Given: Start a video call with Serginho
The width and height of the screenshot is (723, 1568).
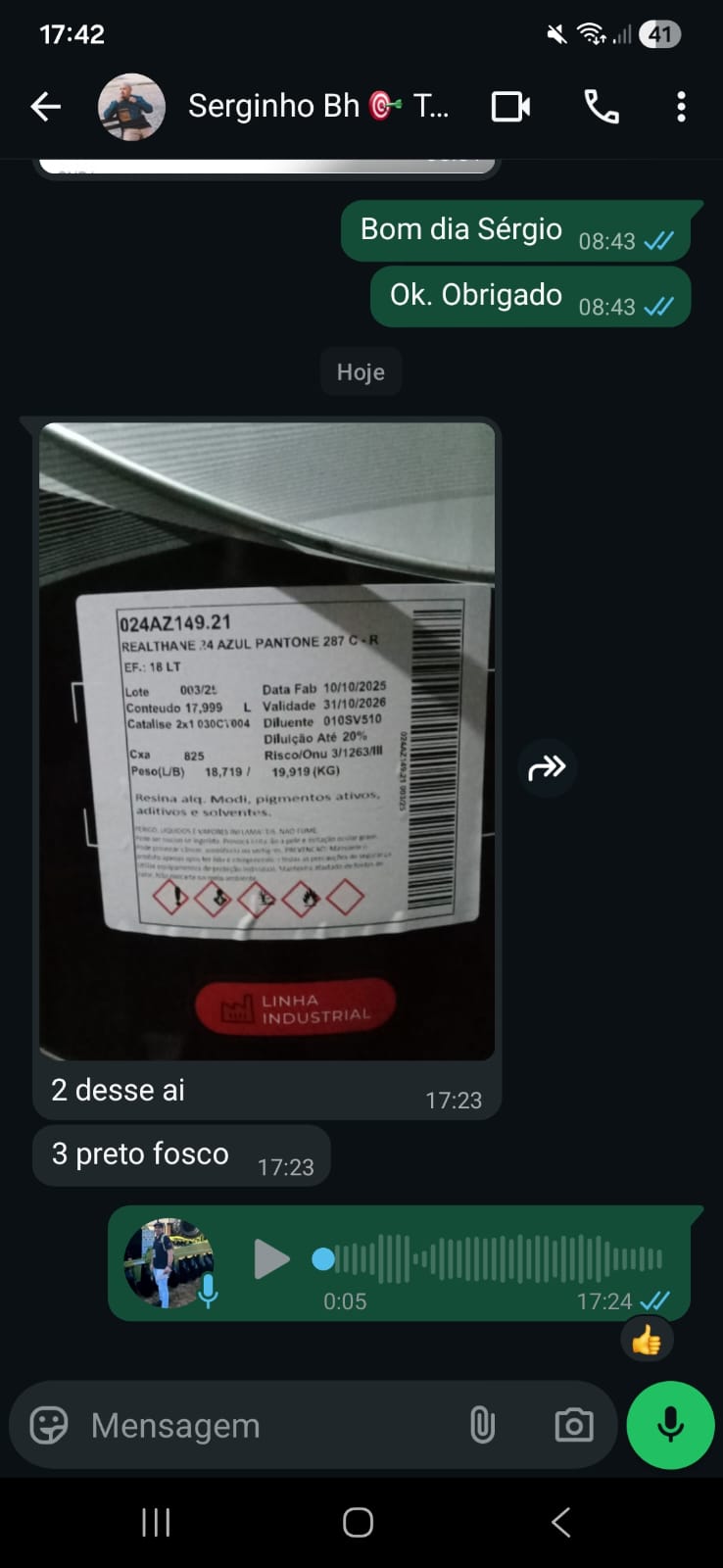Looking at the screenshot, I should tap(510, 107).
